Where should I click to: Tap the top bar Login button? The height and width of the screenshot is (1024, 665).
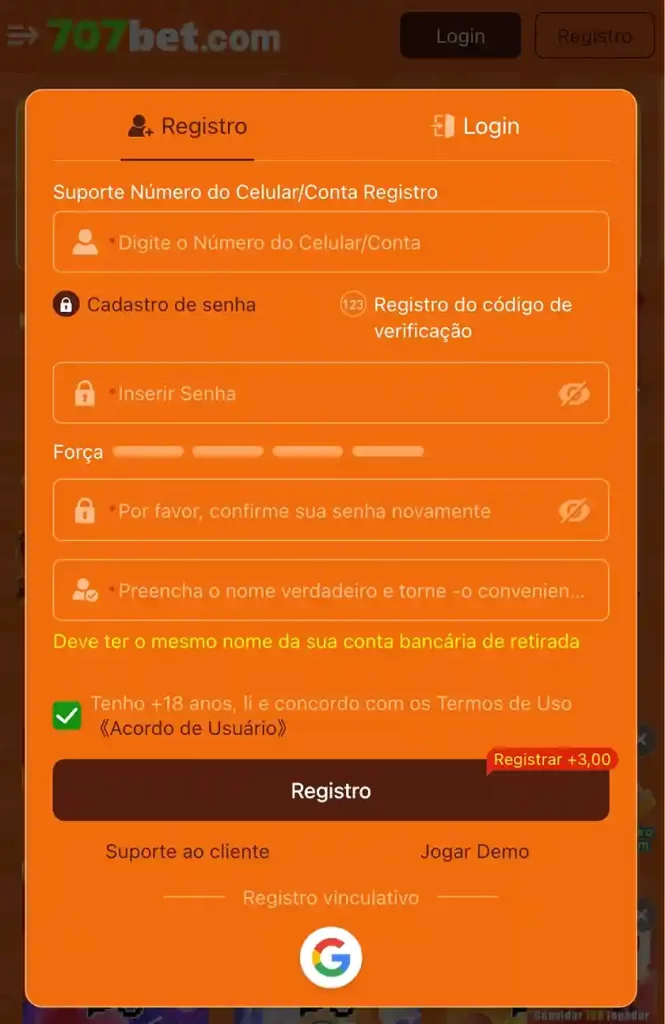pos(460,36)
